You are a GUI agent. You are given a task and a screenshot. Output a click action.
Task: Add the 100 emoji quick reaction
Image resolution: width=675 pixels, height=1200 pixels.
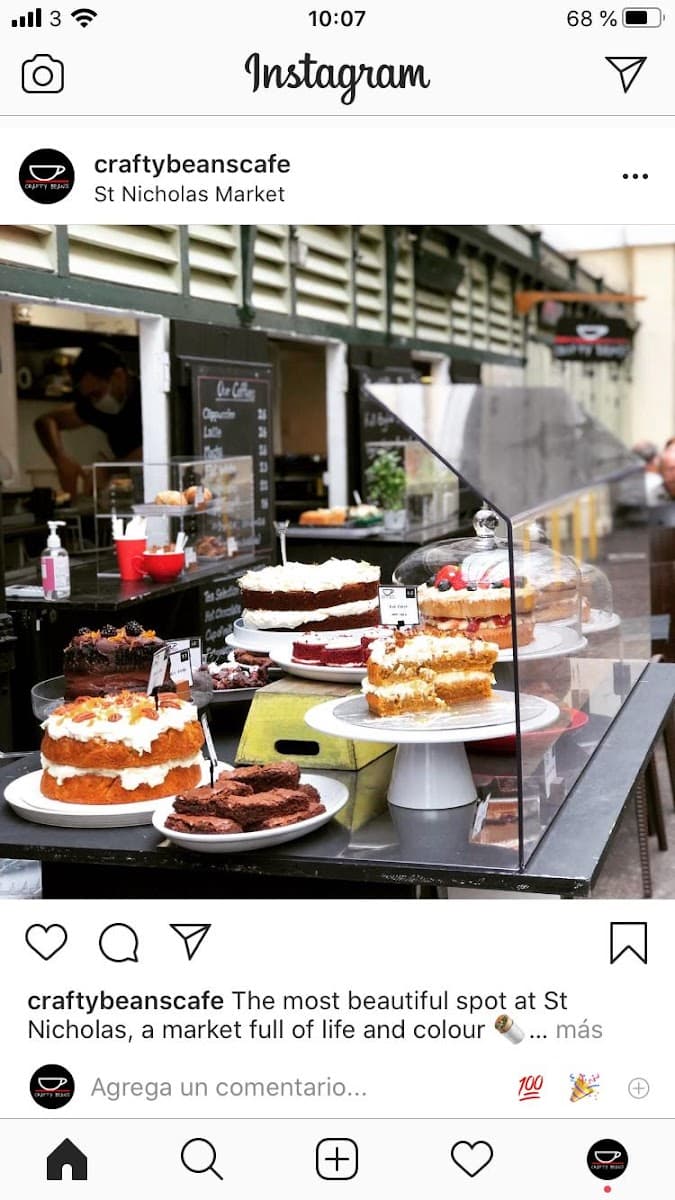(530, 1088)
